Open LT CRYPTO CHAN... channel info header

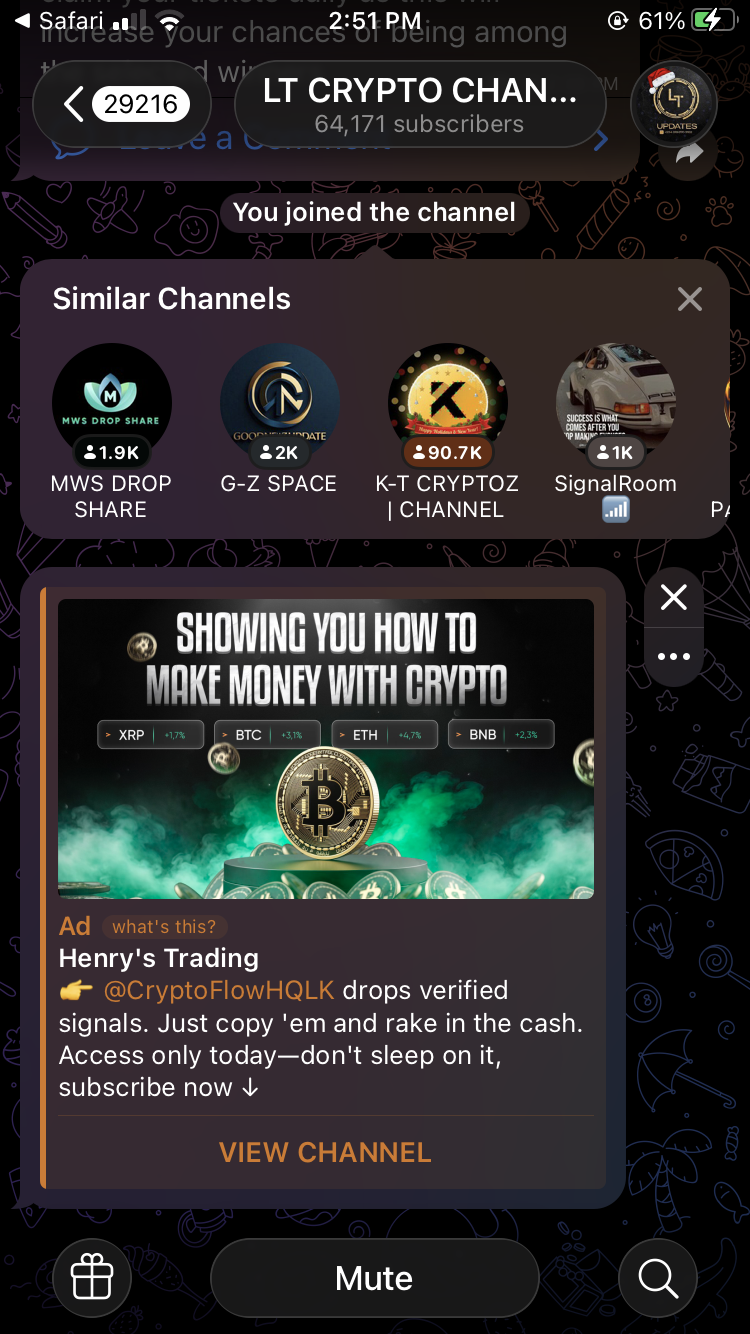[420, 104]
